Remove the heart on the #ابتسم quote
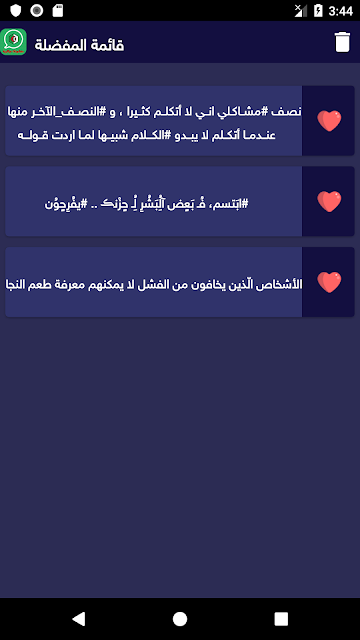This screenshot has height=640, width=360. click(x=329, y=201)
